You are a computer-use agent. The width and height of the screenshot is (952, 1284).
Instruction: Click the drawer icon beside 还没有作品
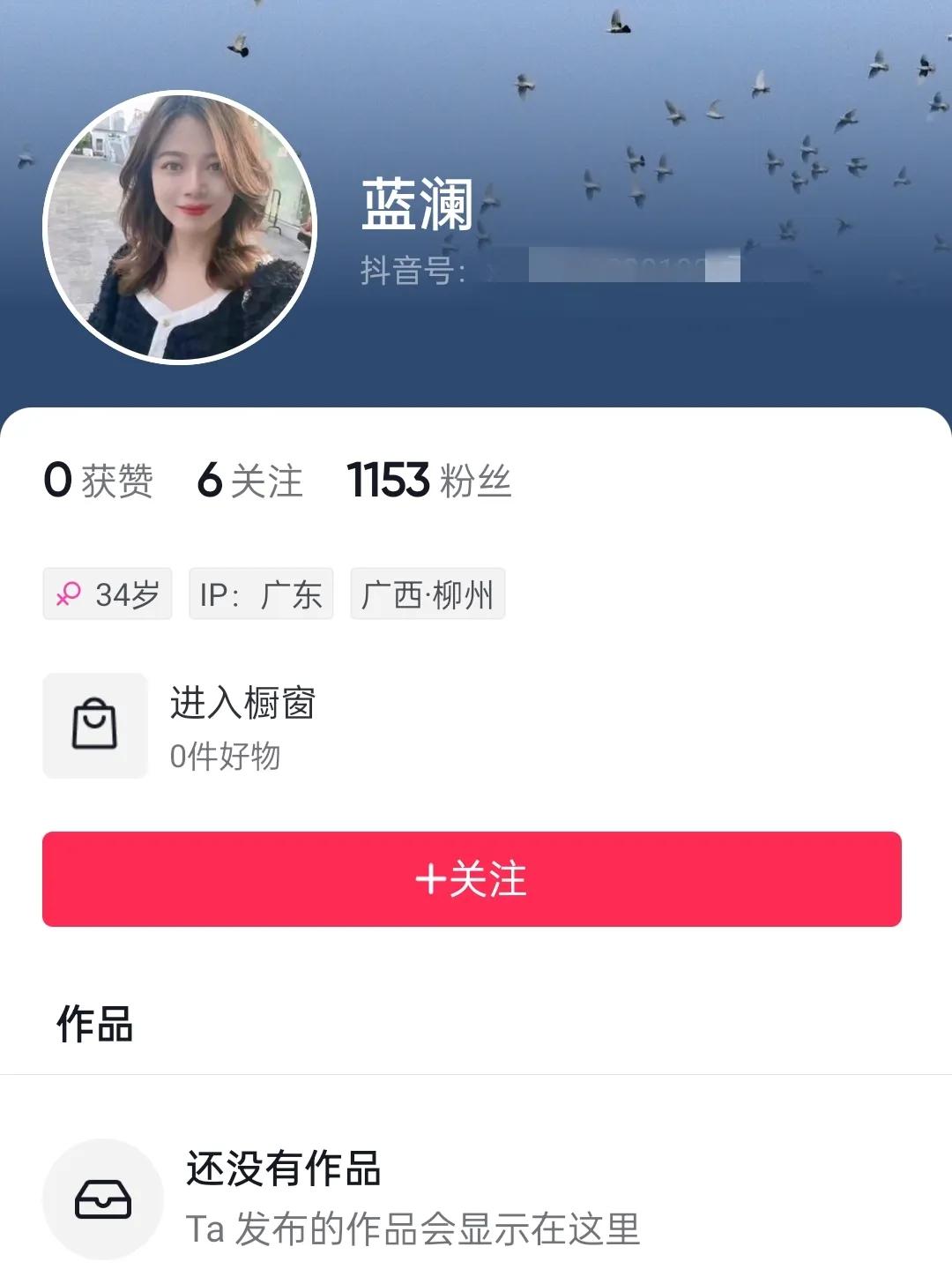[106, 1199]
